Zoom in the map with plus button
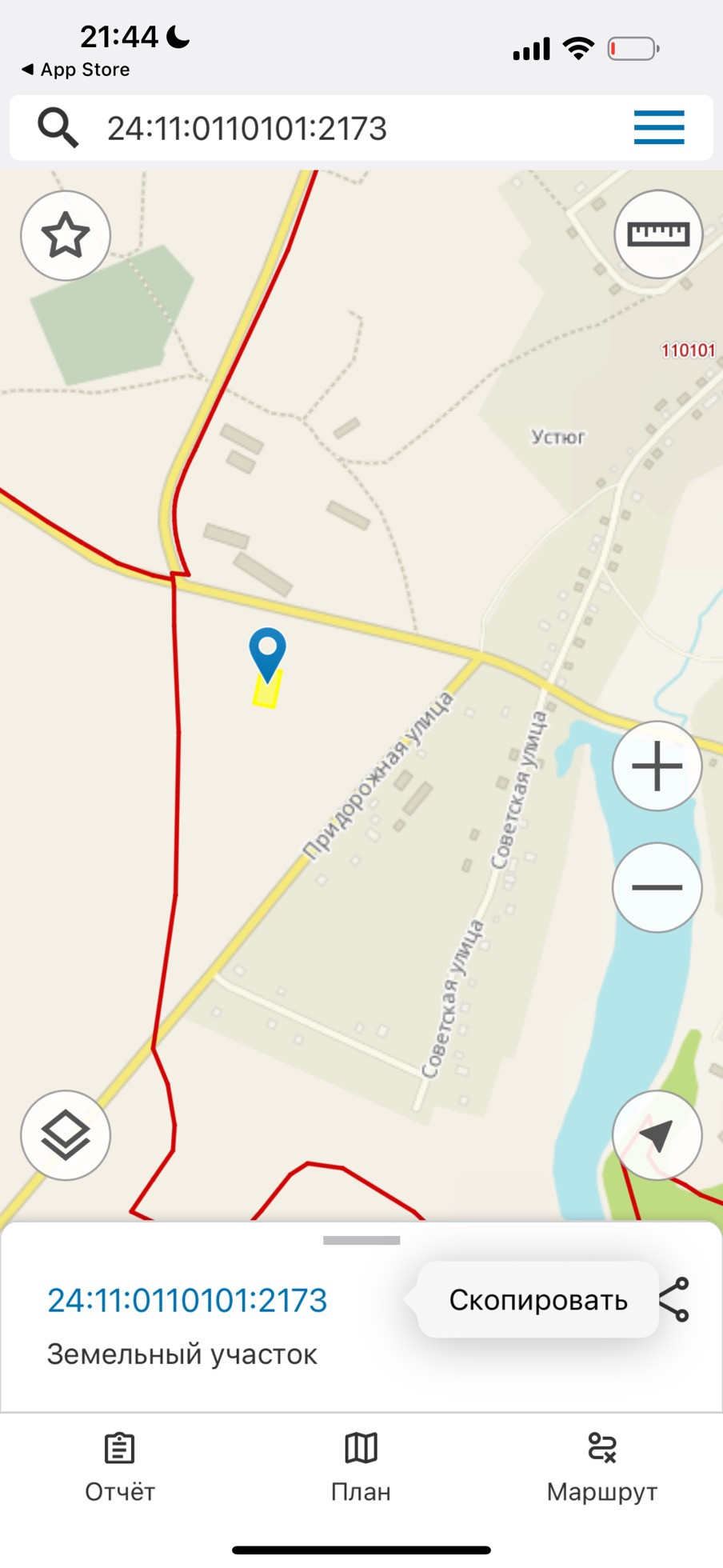The width and height of the screenshot is (723, 1568). click(657, 766)
